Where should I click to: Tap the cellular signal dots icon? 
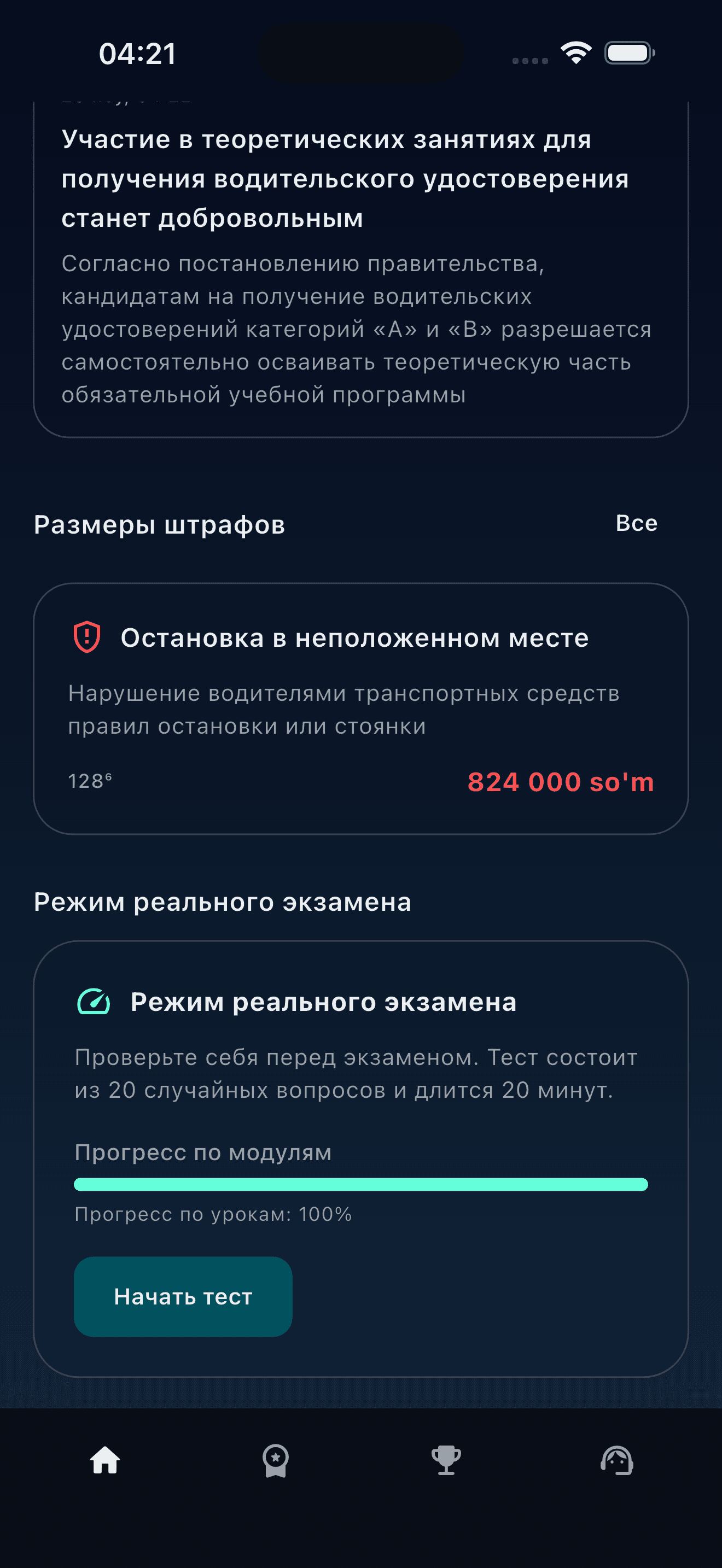(529, 60)
